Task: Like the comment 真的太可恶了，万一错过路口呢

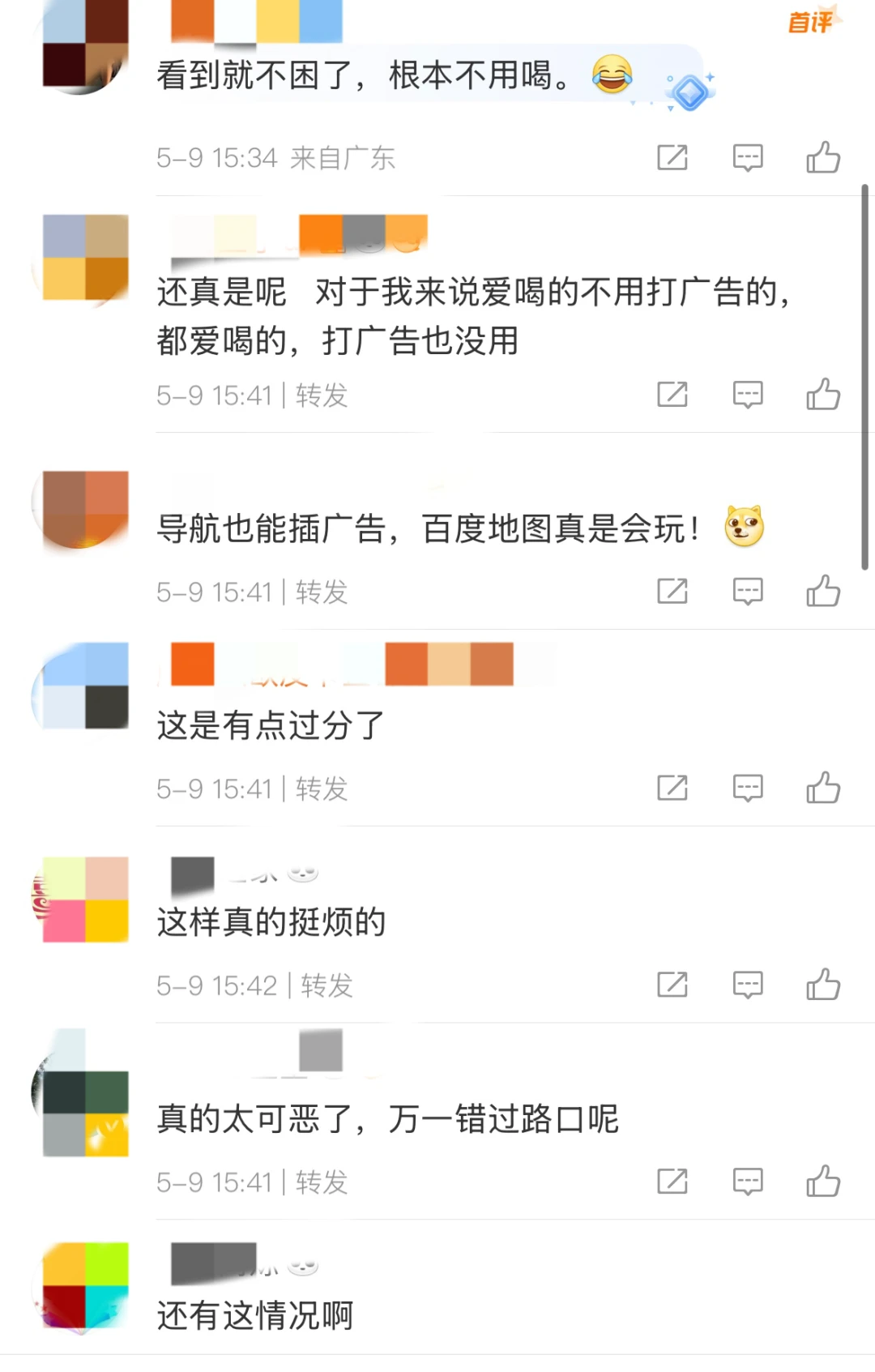Action: (823, 1182)
